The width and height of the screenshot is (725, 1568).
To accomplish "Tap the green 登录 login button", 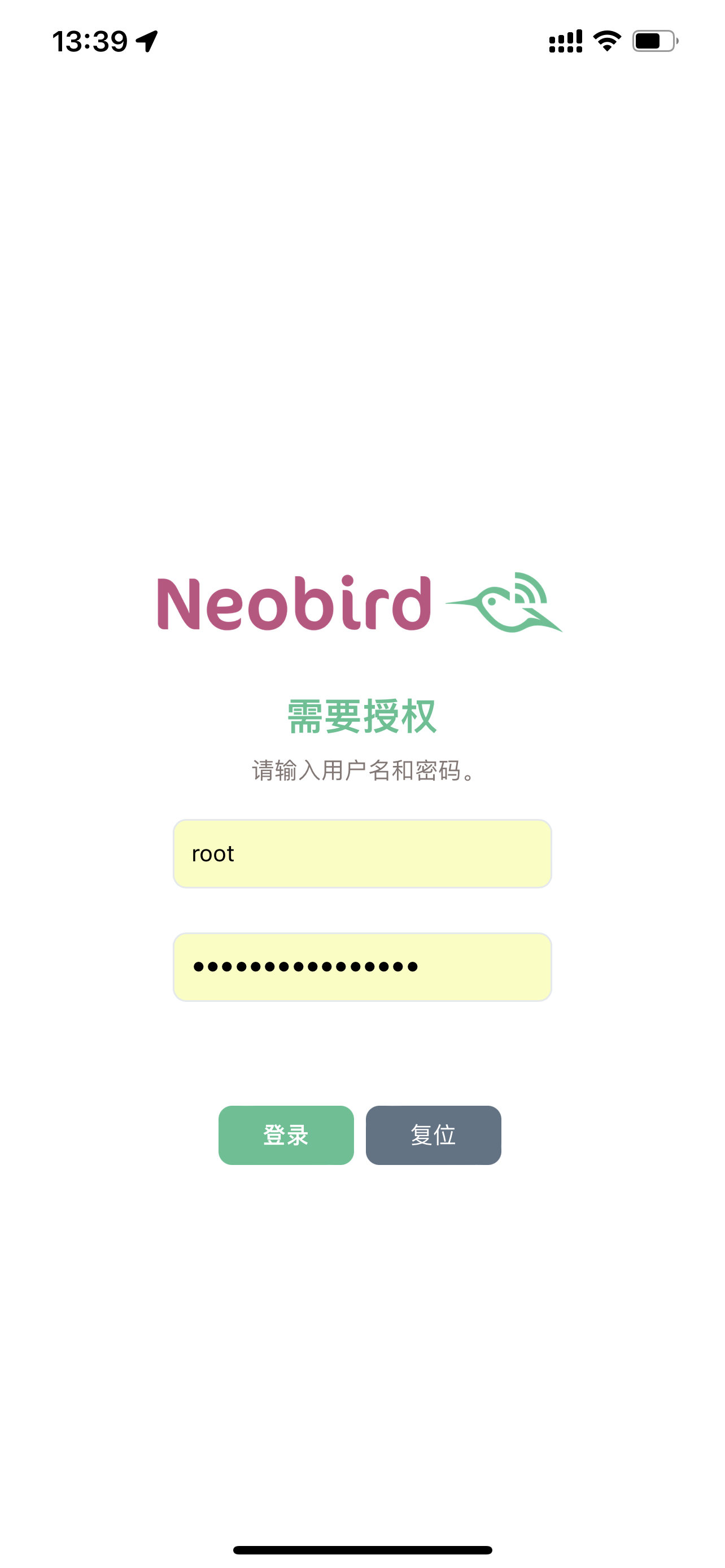I will (x=286, y=1135).
